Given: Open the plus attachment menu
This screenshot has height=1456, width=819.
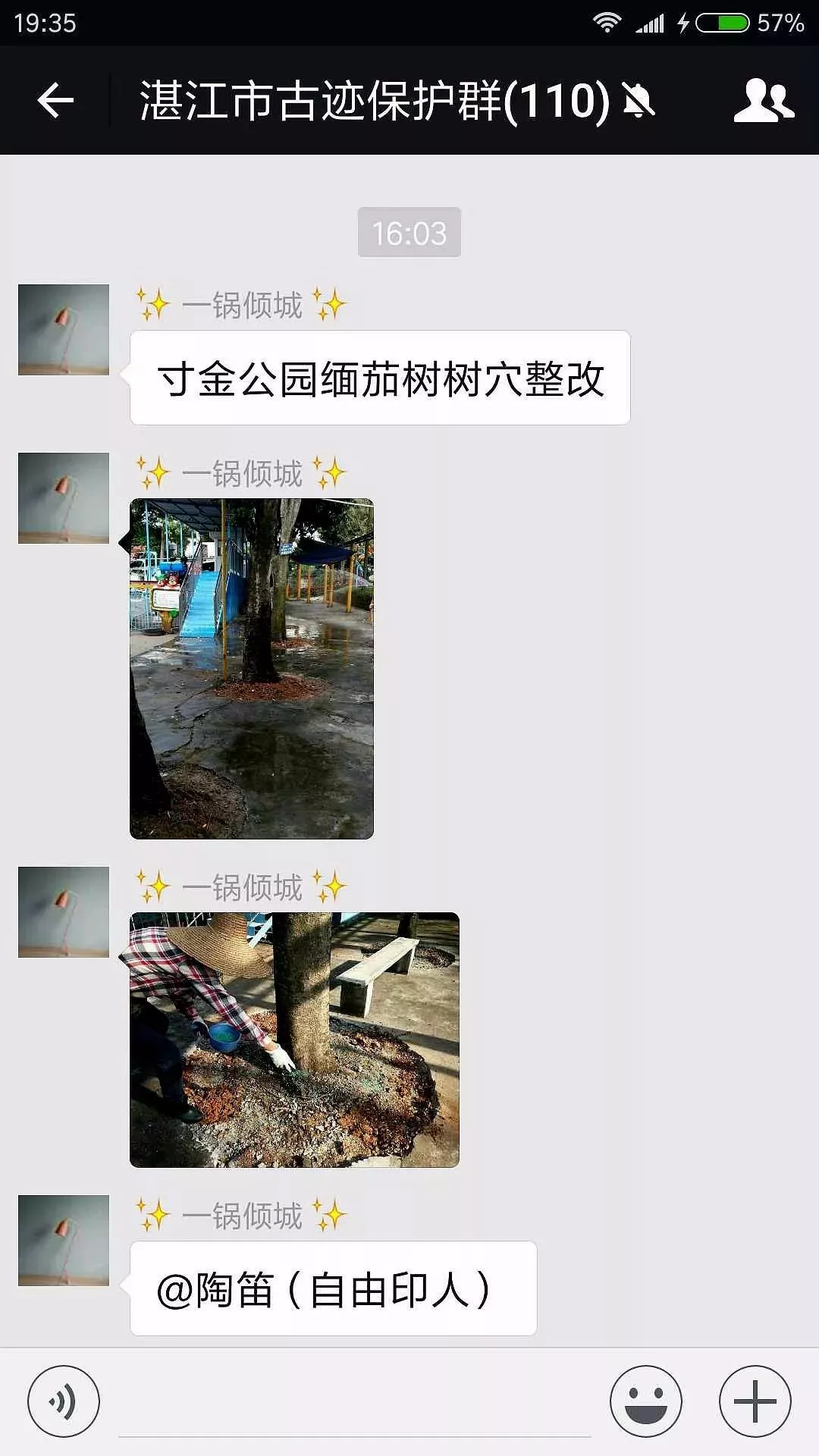Looking at the screenshot, I should point(755,1401).
